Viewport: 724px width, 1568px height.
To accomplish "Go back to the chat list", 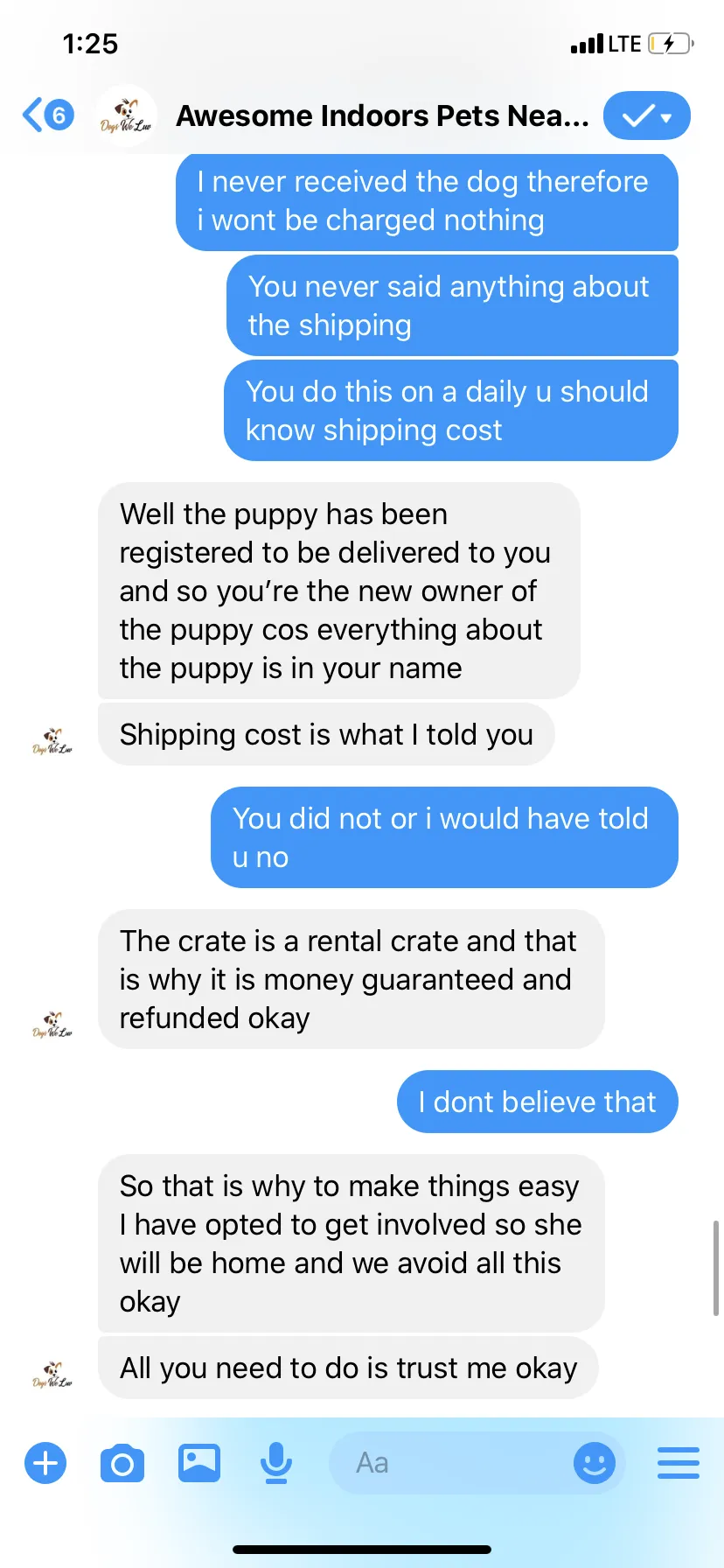I will point(48,115).
